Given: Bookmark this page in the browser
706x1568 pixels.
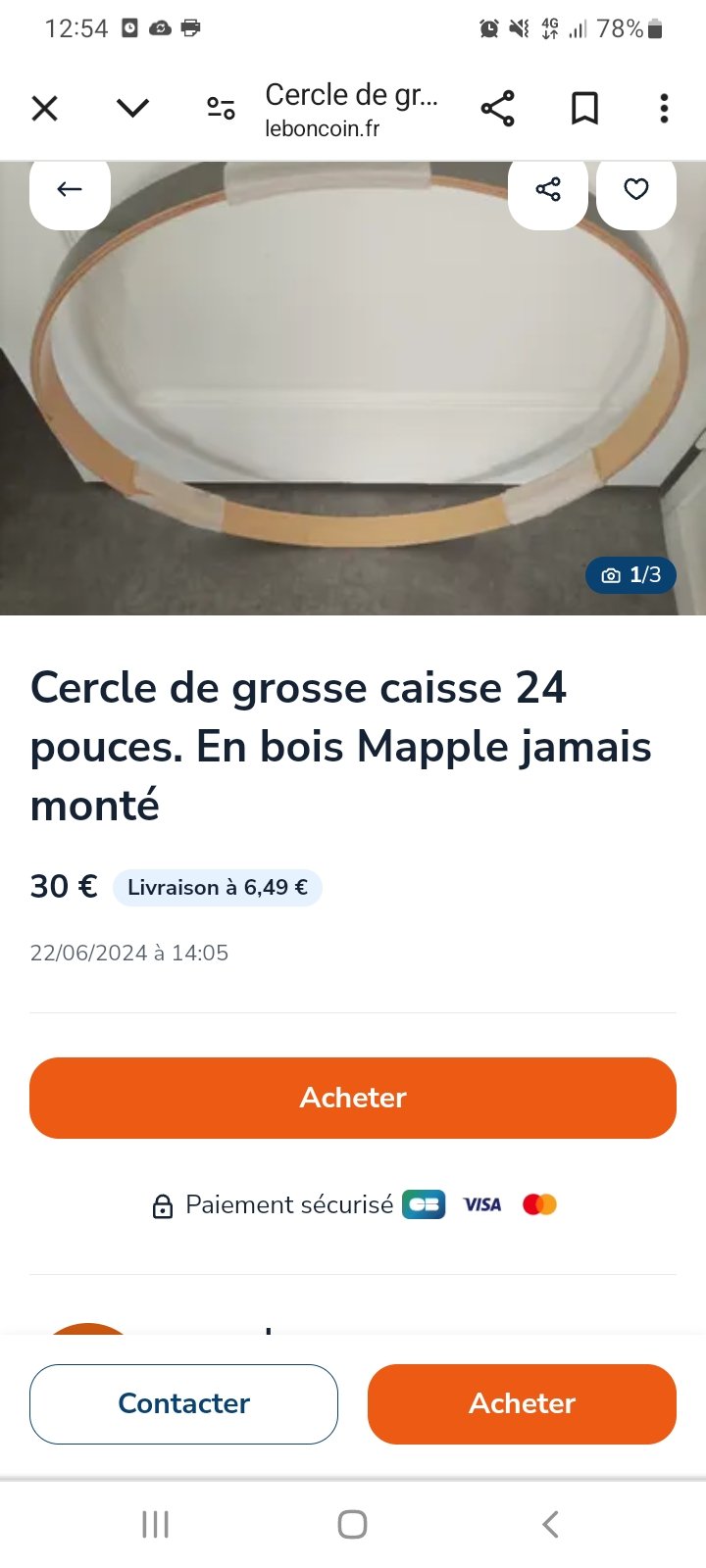Looking at the screenshot, I should coord(584,108).
